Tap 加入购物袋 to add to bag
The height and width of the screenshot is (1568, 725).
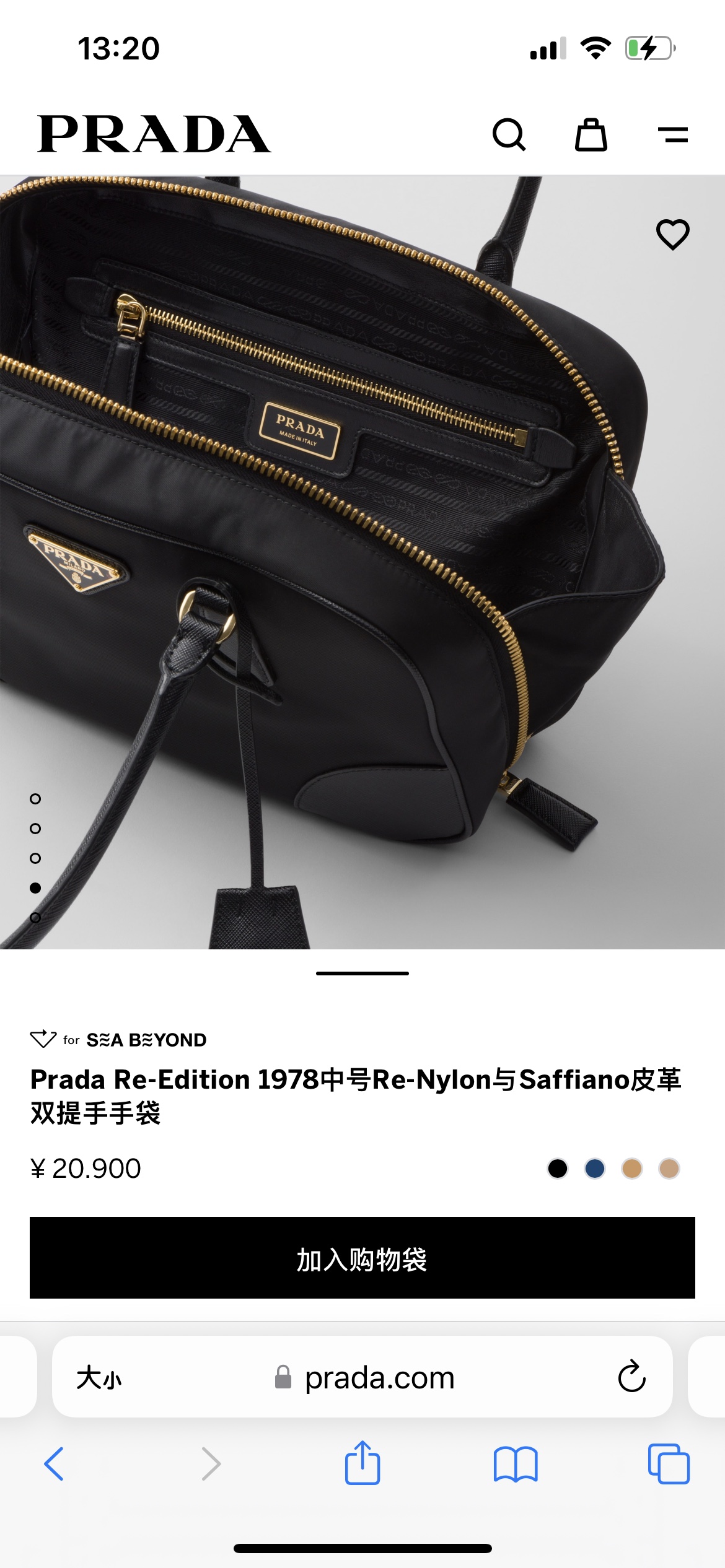(x=362, y=1258)
